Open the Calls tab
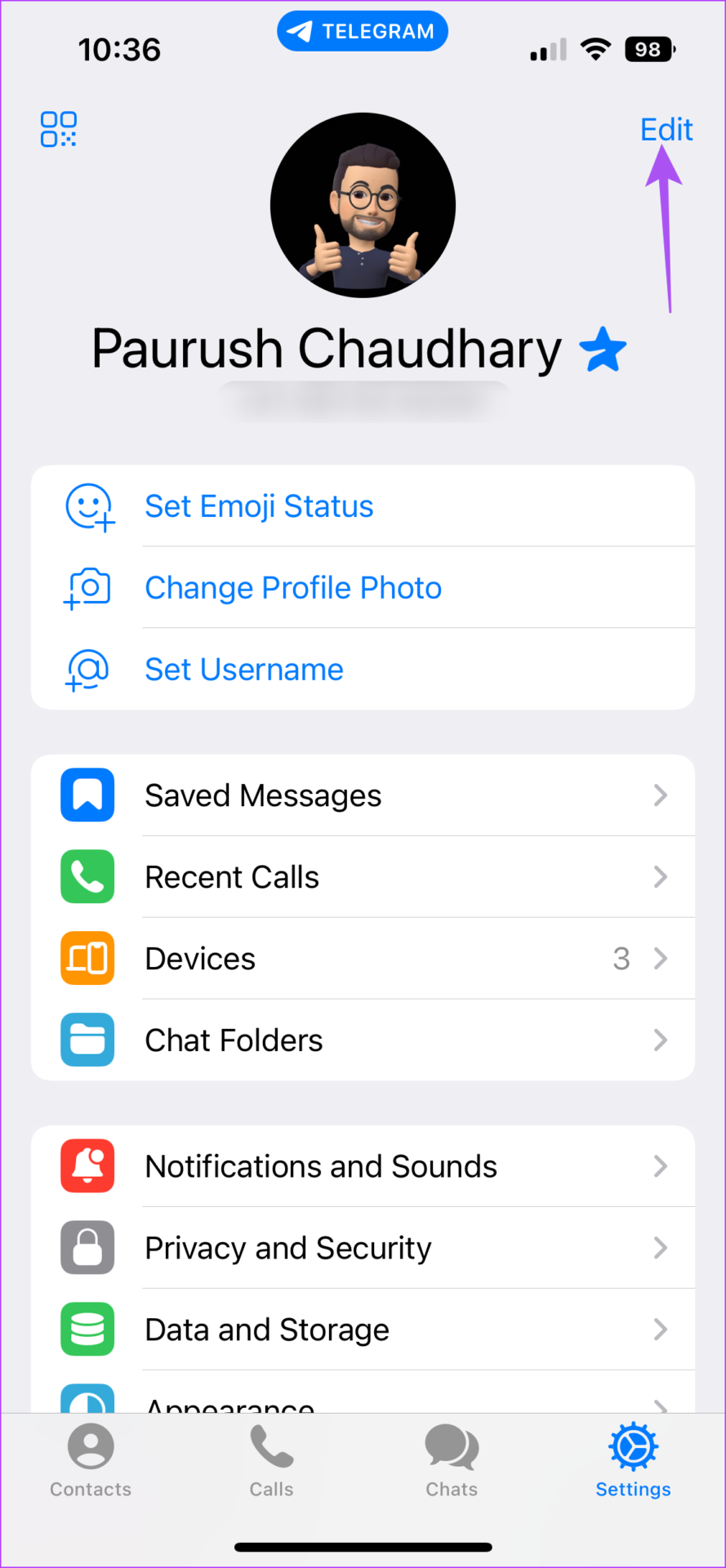Screen dimensions: 726x1568 pos(271,1462)
